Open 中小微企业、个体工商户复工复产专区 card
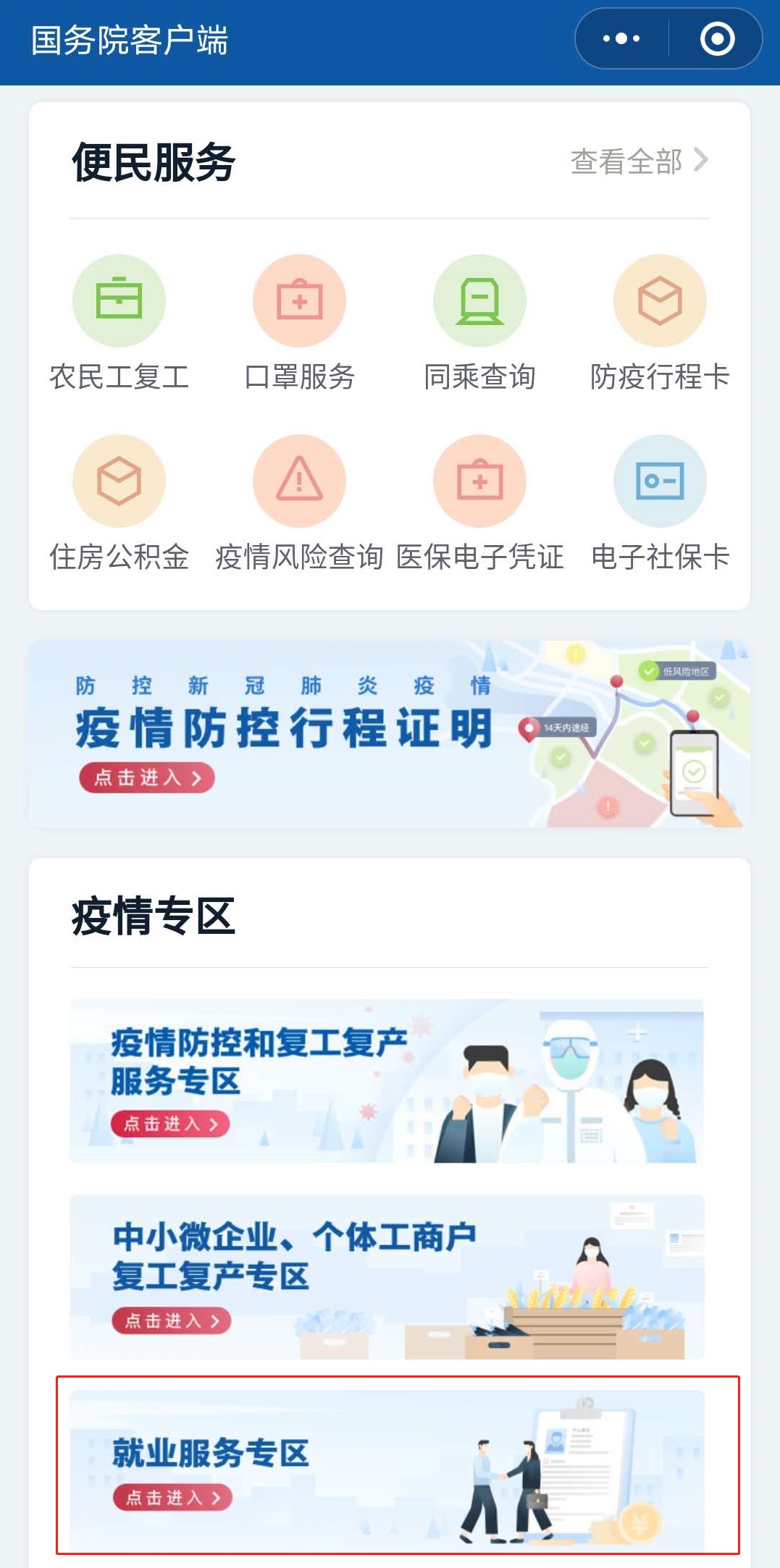Viewport: 780px width, 1568px height. 387,1276
